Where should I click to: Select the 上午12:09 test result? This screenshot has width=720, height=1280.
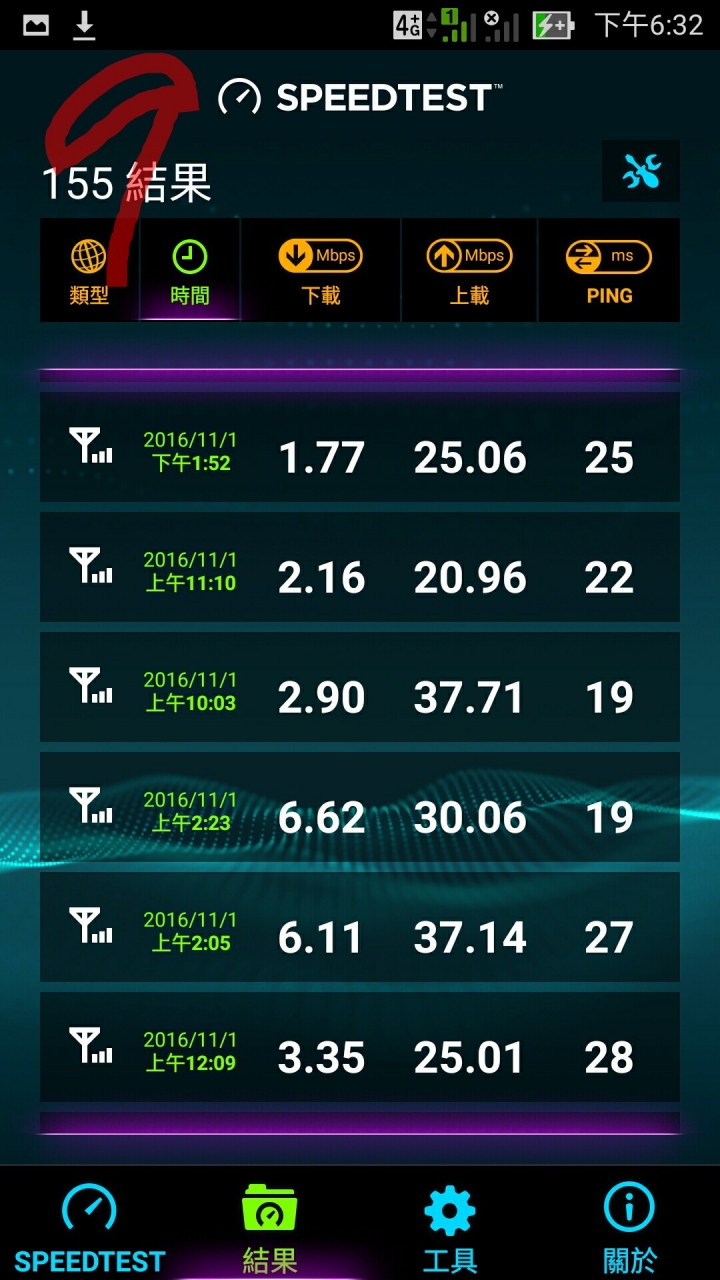[x=360, y=1047]
